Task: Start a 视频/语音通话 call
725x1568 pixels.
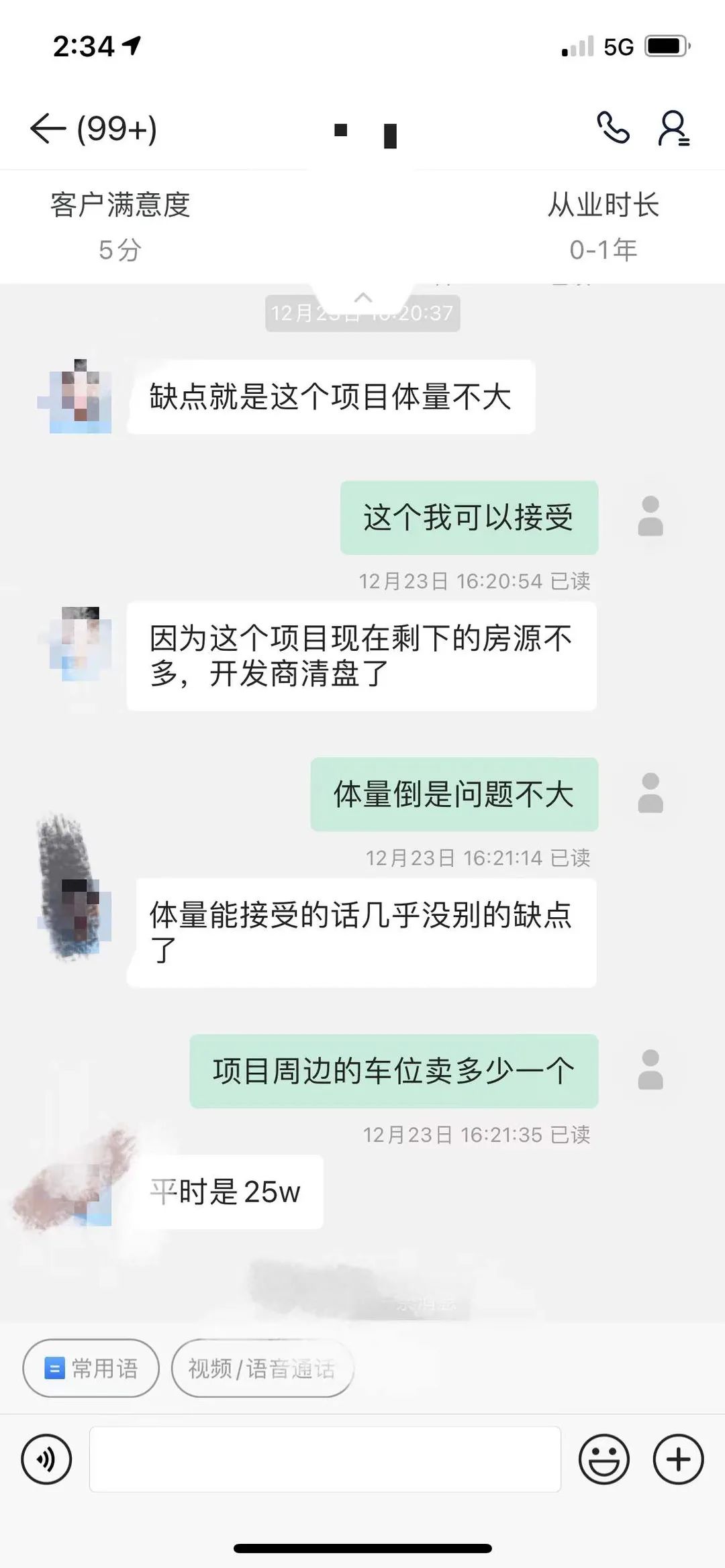Action: [262, 1368]
